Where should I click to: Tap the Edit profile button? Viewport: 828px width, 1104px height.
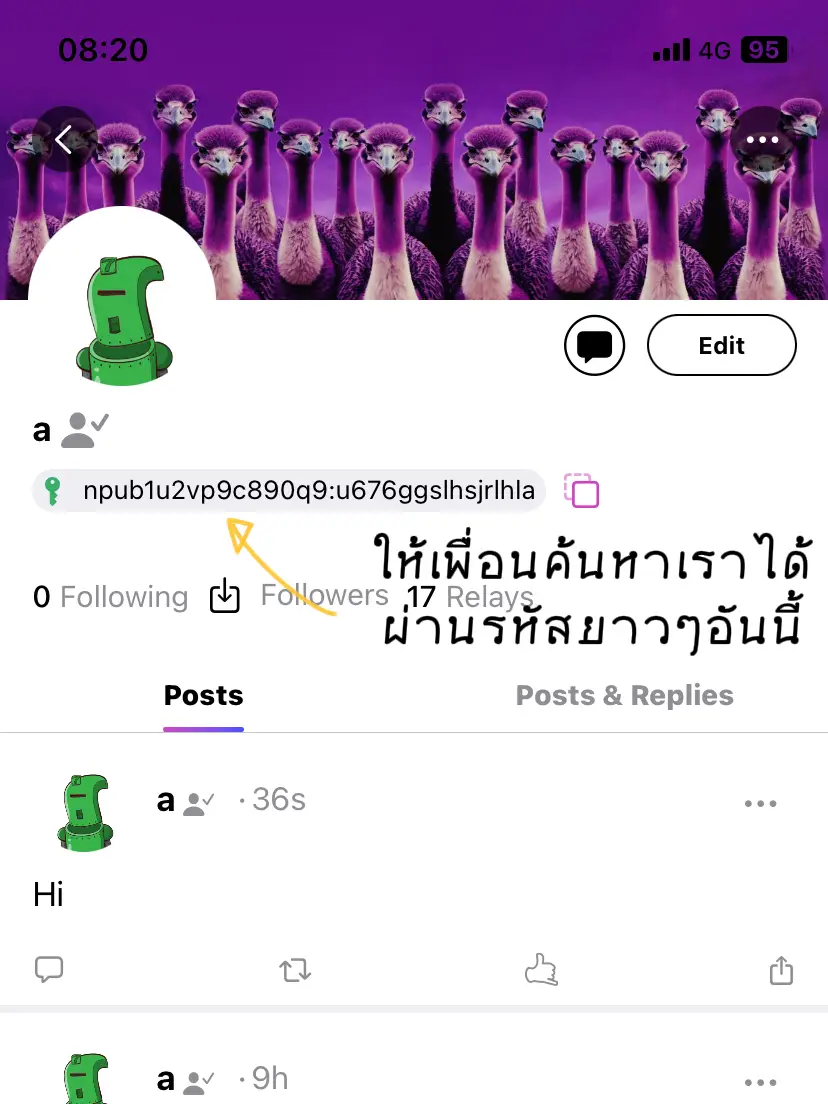click(x=721, y=345)
